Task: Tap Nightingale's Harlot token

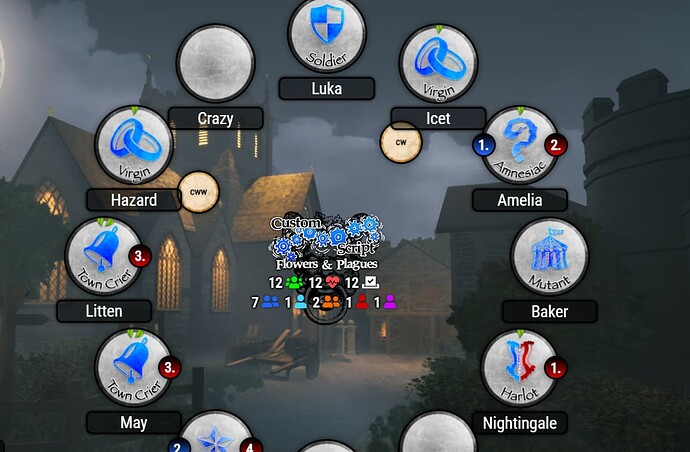Action: pos(518,368)
